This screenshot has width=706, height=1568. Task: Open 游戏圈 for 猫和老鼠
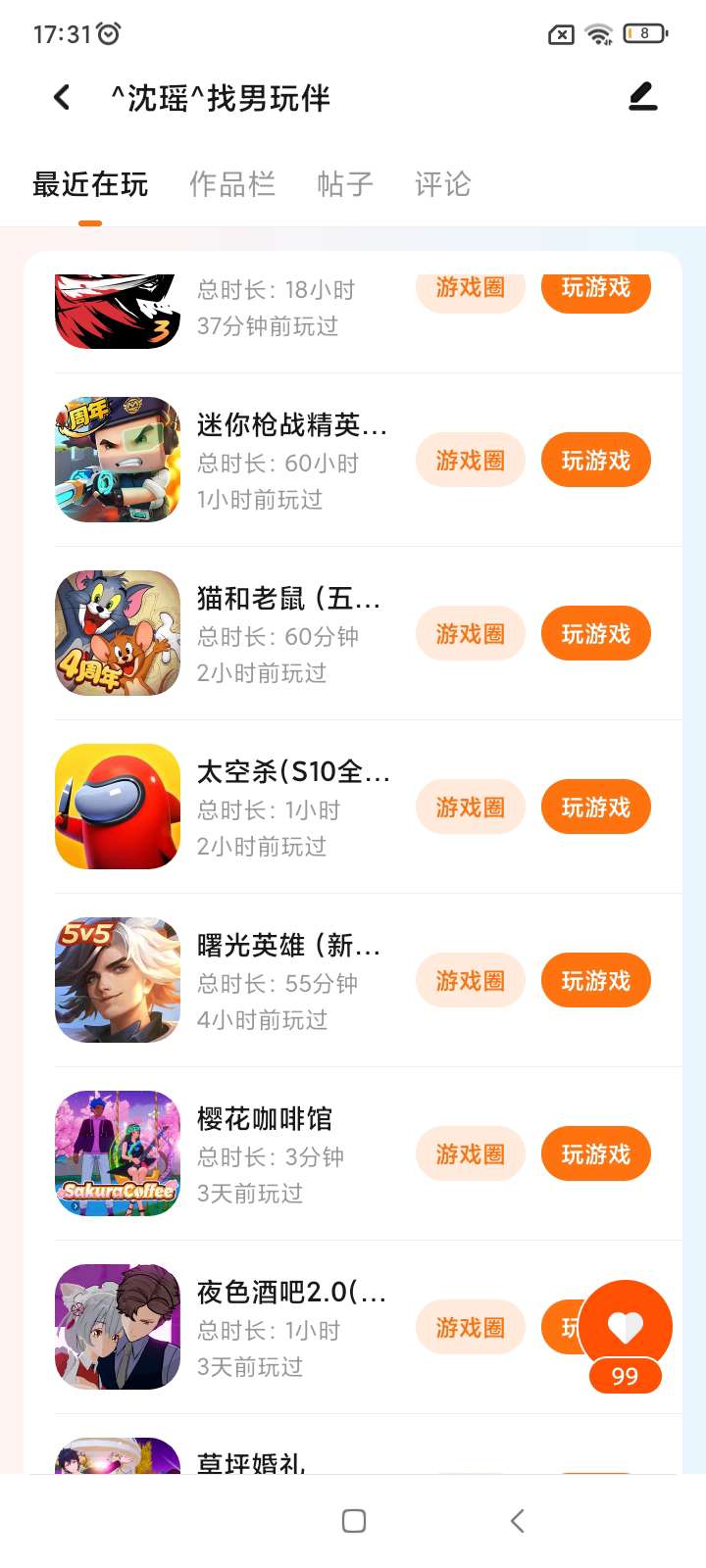click(471, 633)
